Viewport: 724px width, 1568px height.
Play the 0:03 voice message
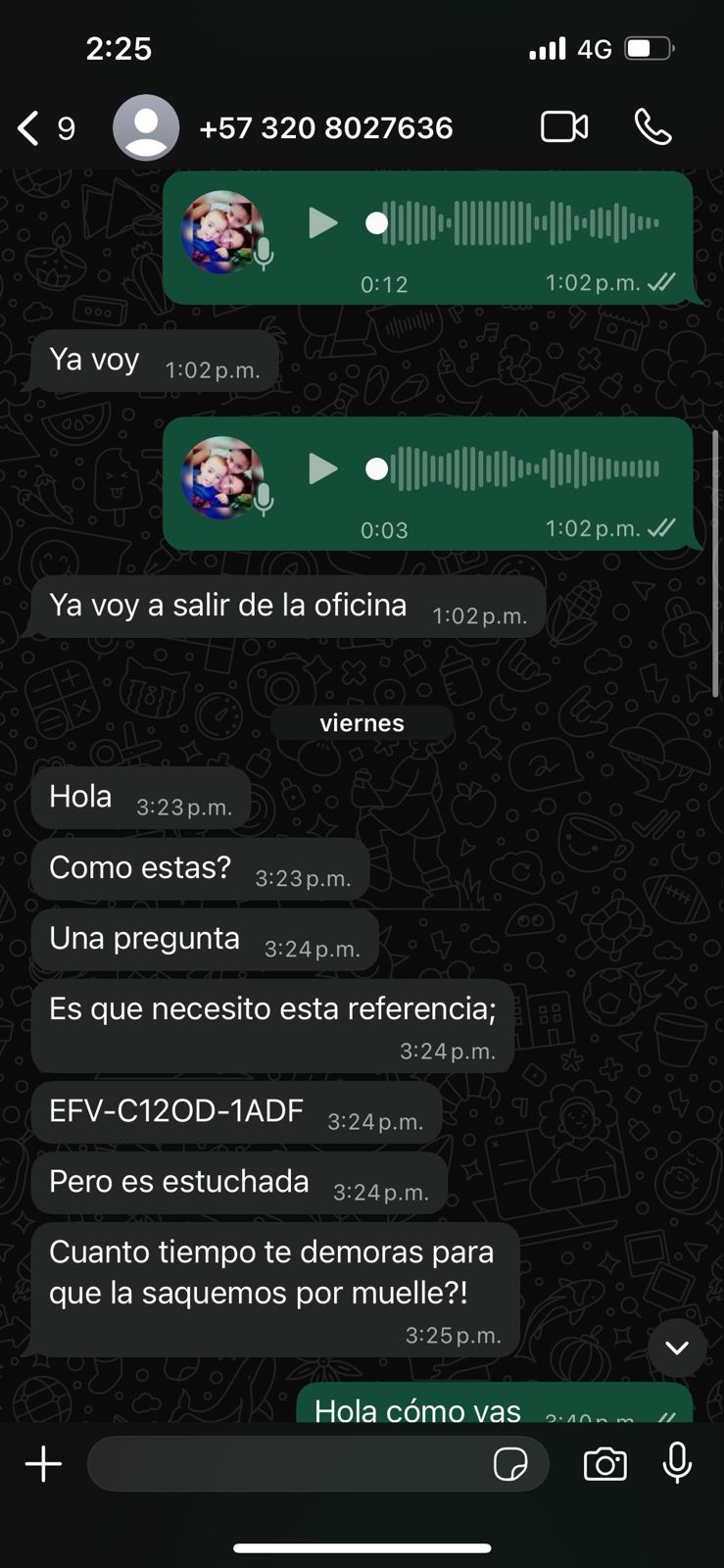pos(322,468)
